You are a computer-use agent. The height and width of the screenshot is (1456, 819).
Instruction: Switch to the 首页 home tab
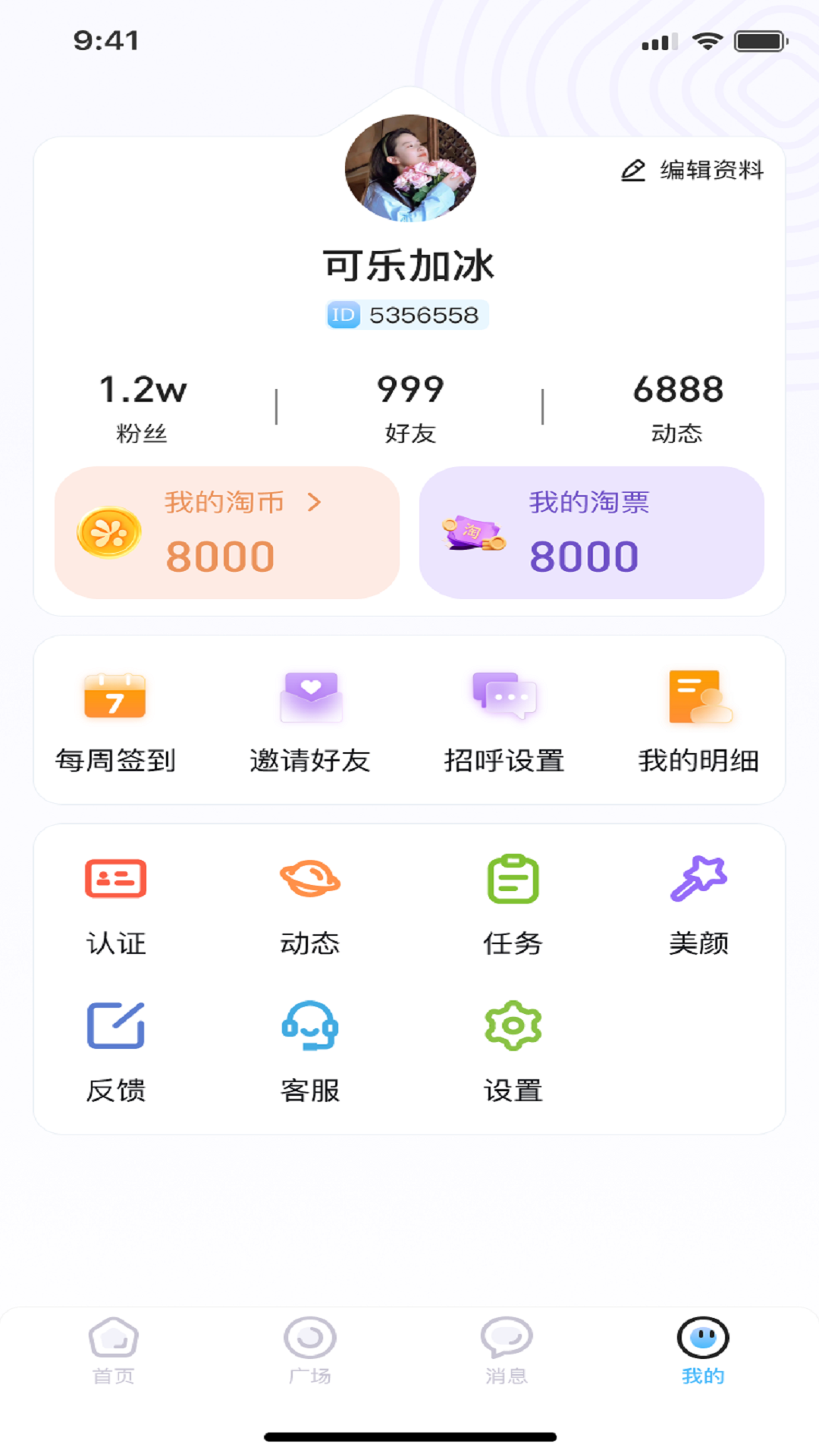click(x=114, y=1351)
